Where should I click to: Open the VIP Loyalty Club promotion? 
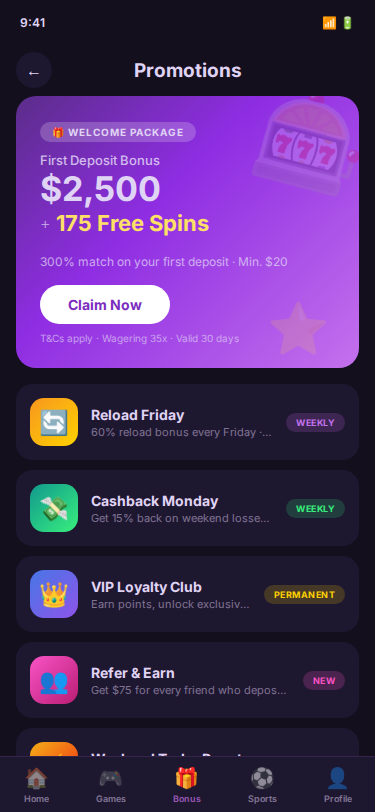pyautogui.click(x=188, y=594)
